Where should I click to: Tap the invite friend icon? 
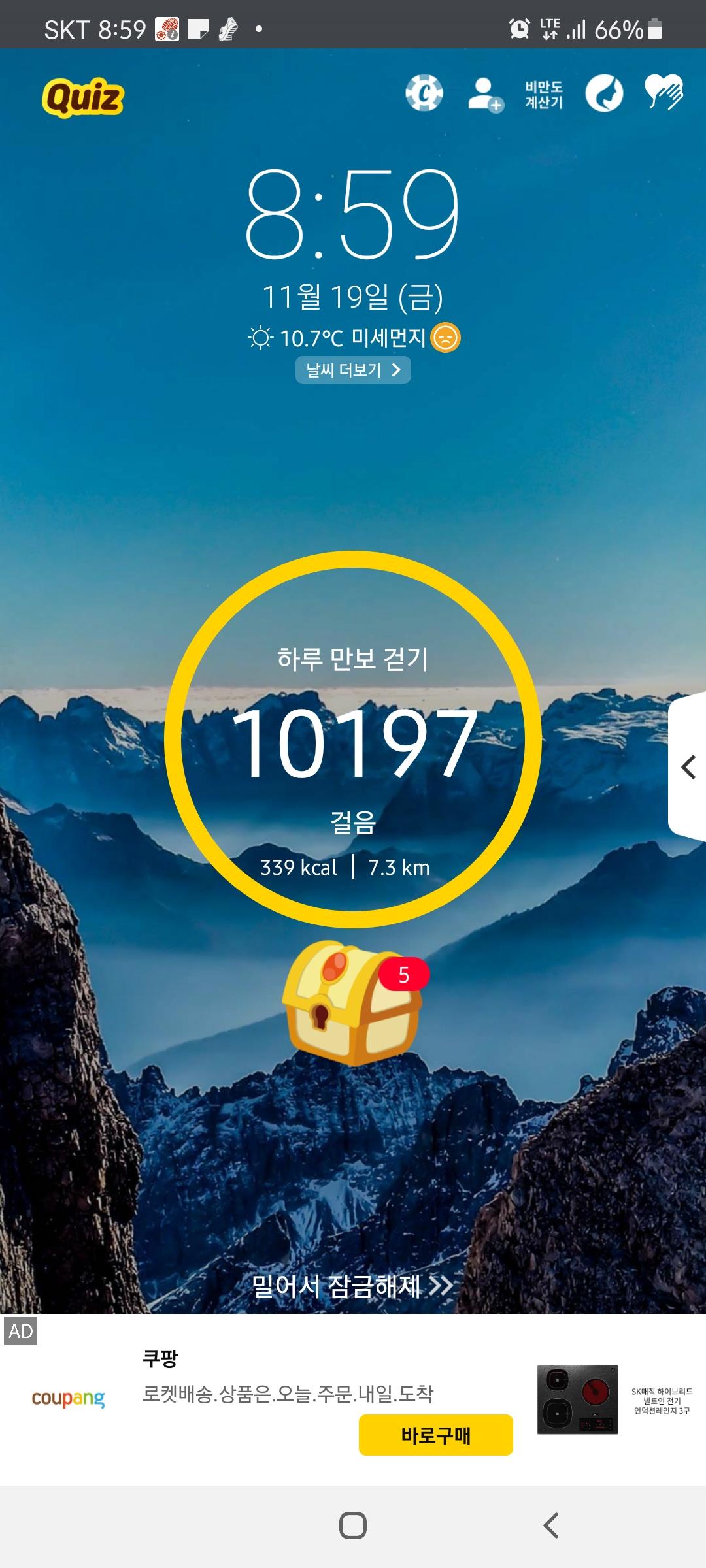[484, 95]
